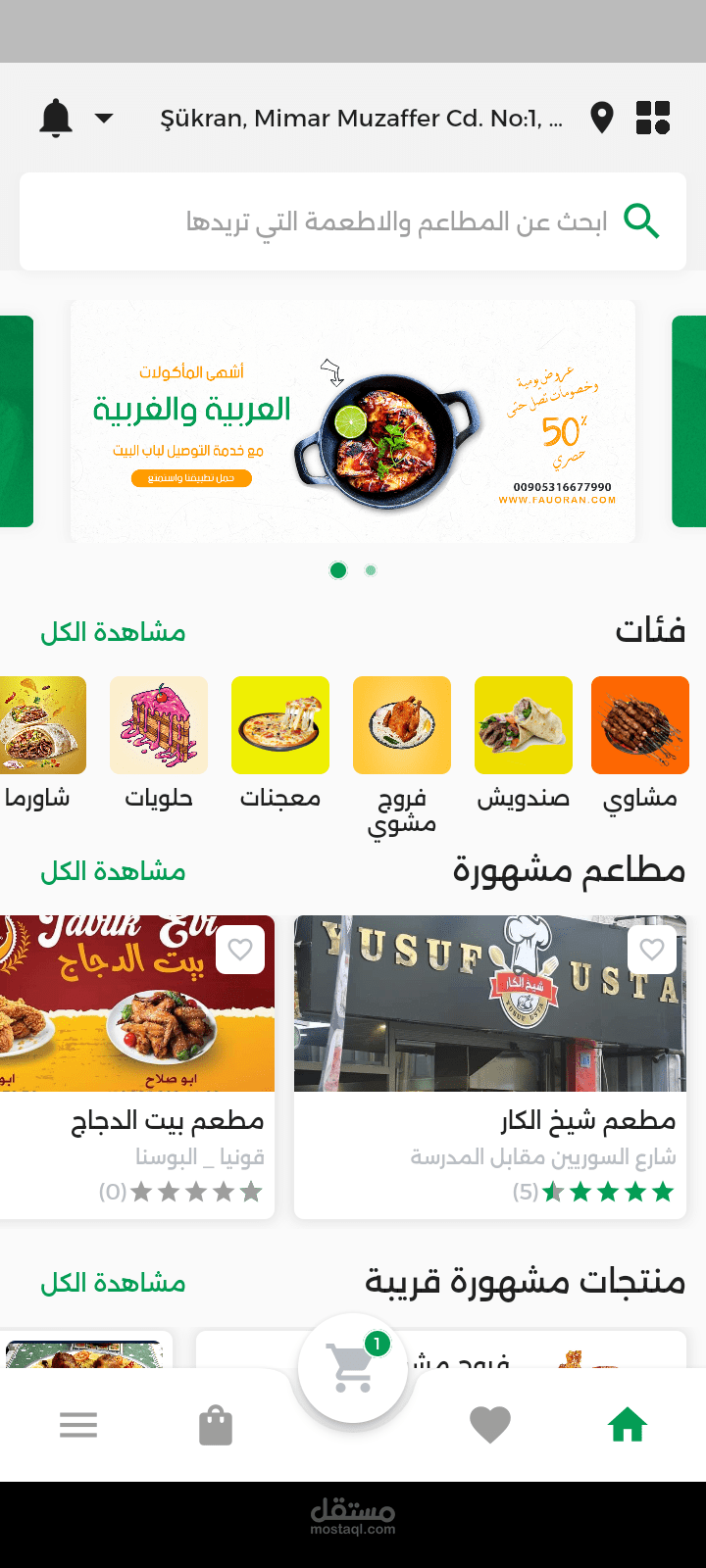This screenshot has height=1568, width=706.
Task: Click the location pin icon
Action: click(x=601, y=117)
